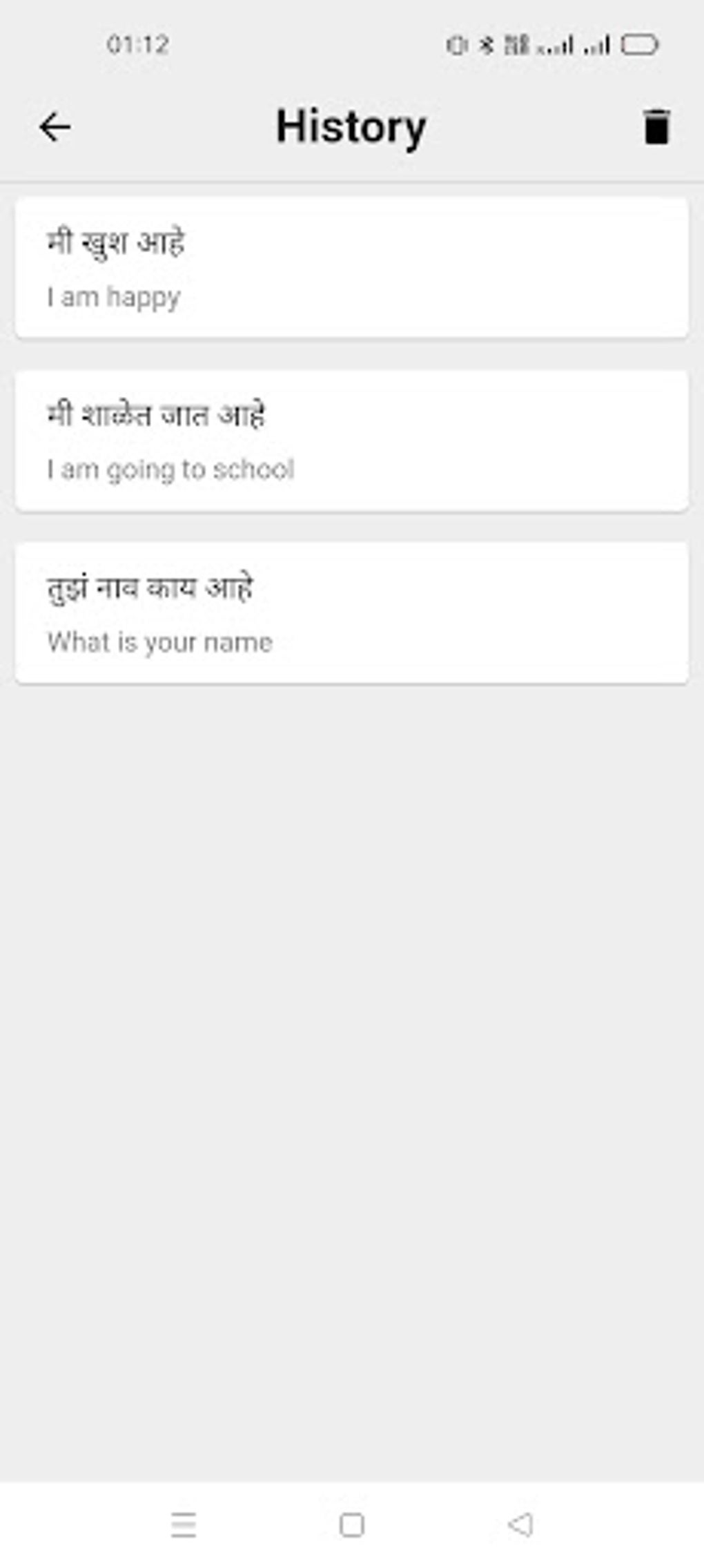Tap the cellular signal icon
The height and width of the screenshot is (1568, 704).
click(x=595, y=45)
